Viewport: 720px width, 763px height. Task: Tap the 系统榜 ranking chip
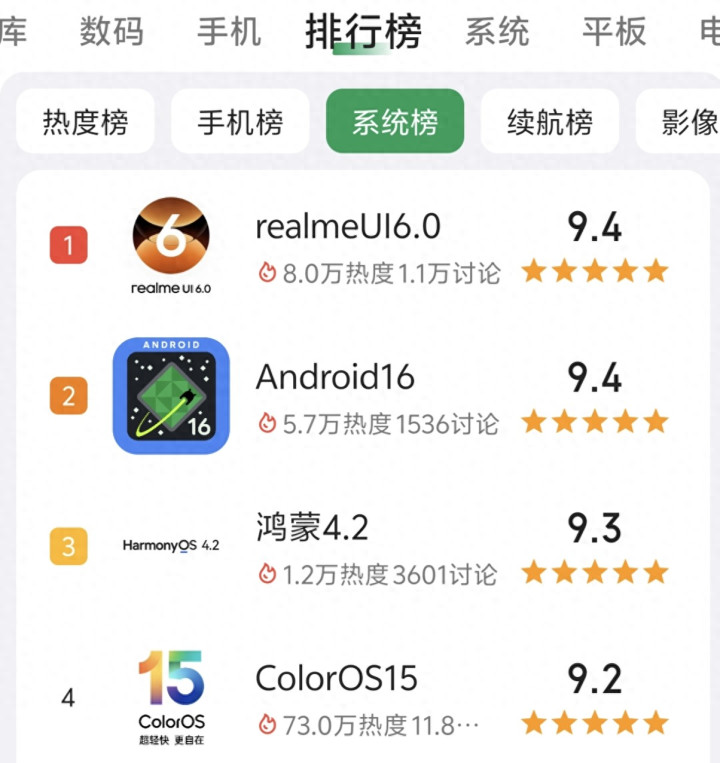[x=395, y=122]
